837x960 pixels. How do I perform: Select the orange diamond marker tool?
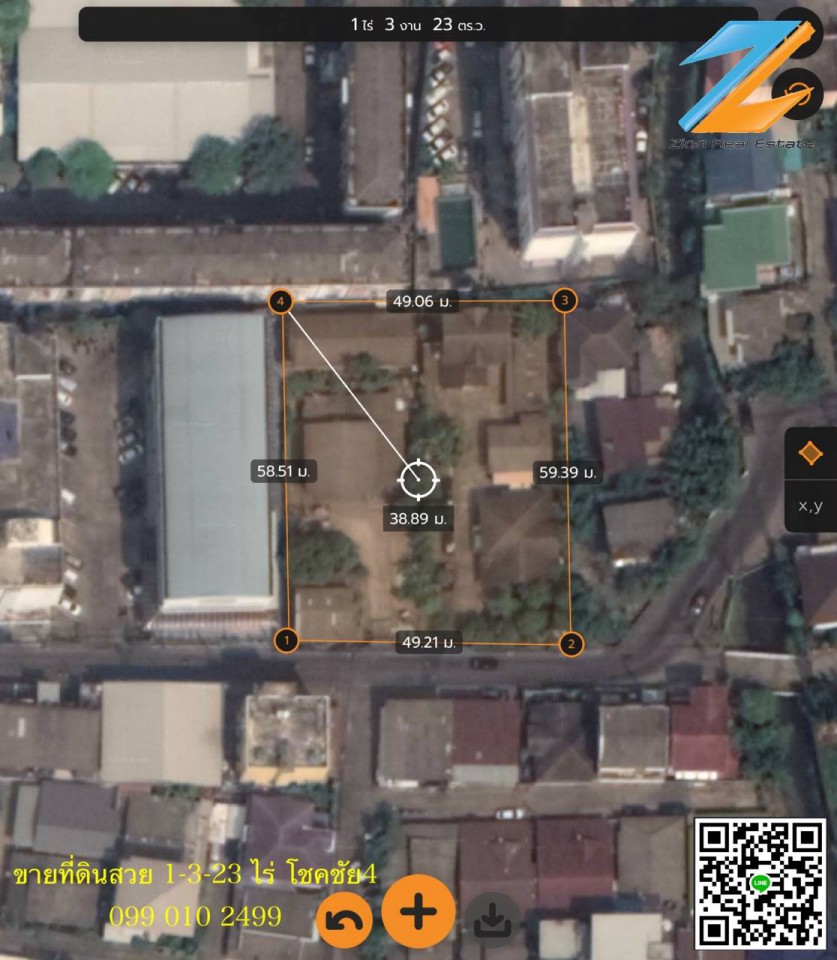(x=810, y=454)
